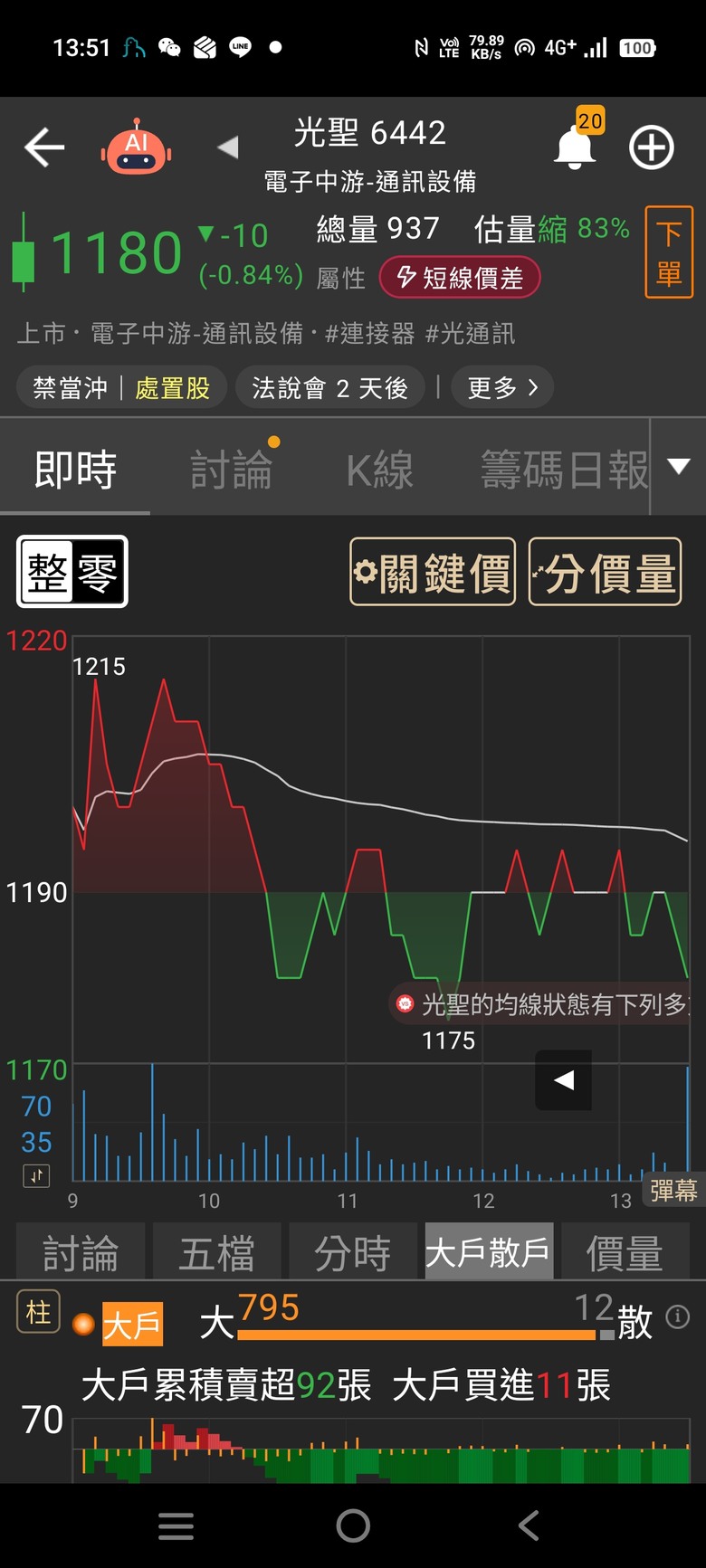
Task: Toggle the 整零 switch
Action: pos(72,572)
